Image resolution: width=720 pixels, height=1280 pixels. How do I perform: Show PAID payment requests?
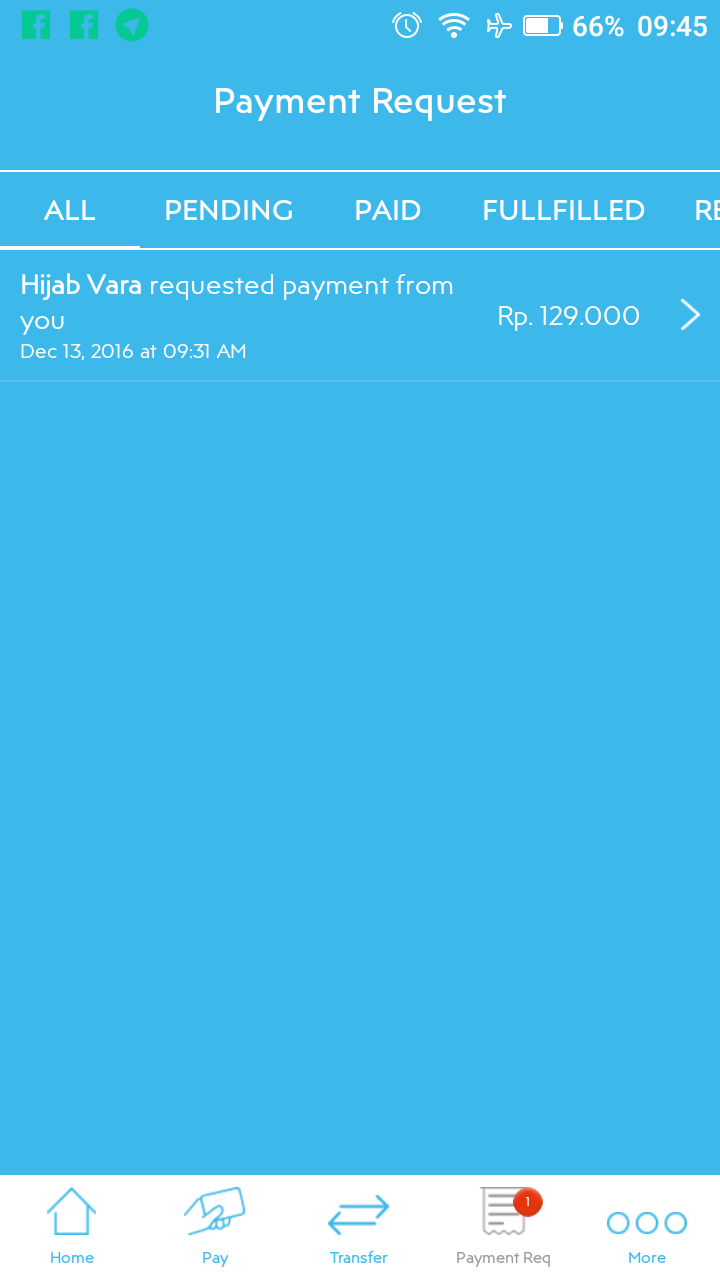[x=387, y=210]
